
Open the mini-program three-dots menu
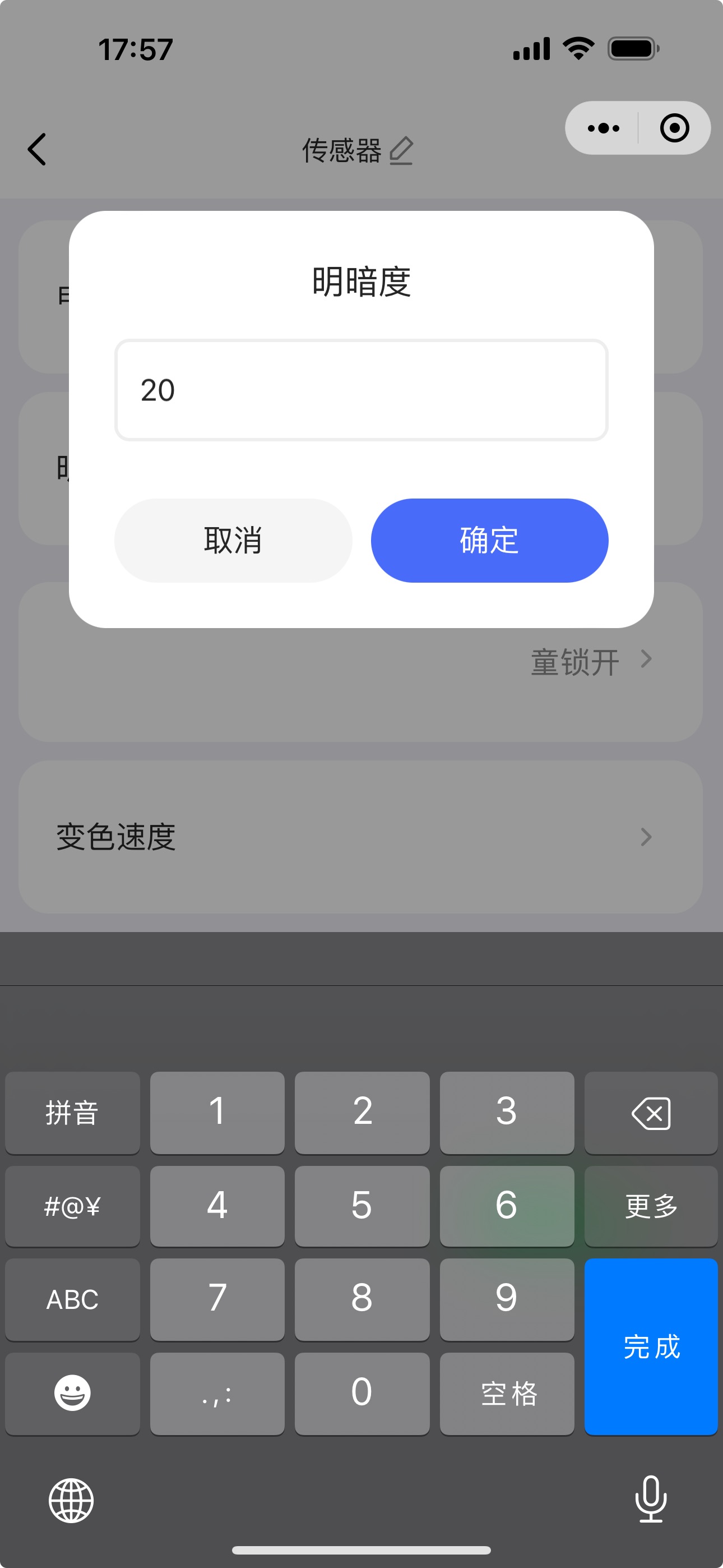(x=603, y=128)
